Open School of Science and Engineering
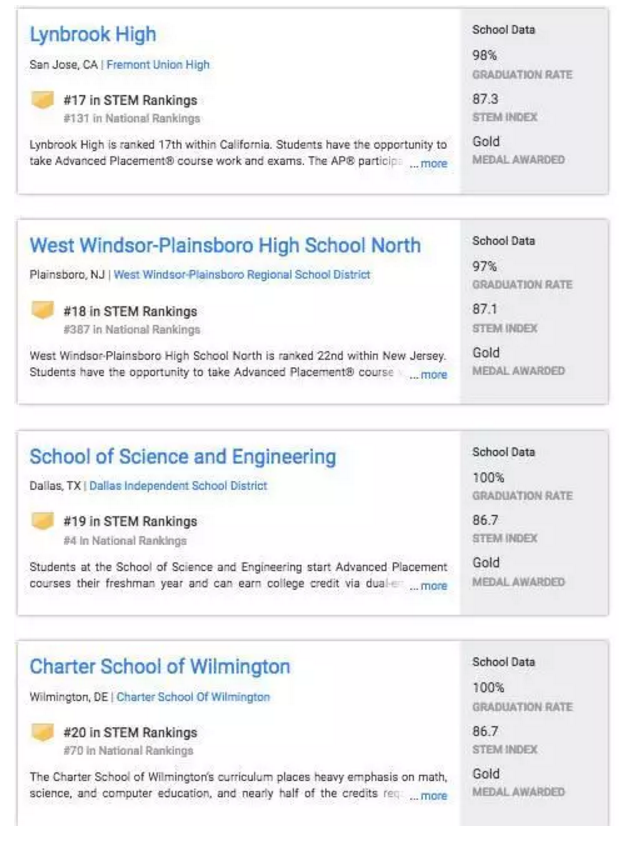 [183, 457]
